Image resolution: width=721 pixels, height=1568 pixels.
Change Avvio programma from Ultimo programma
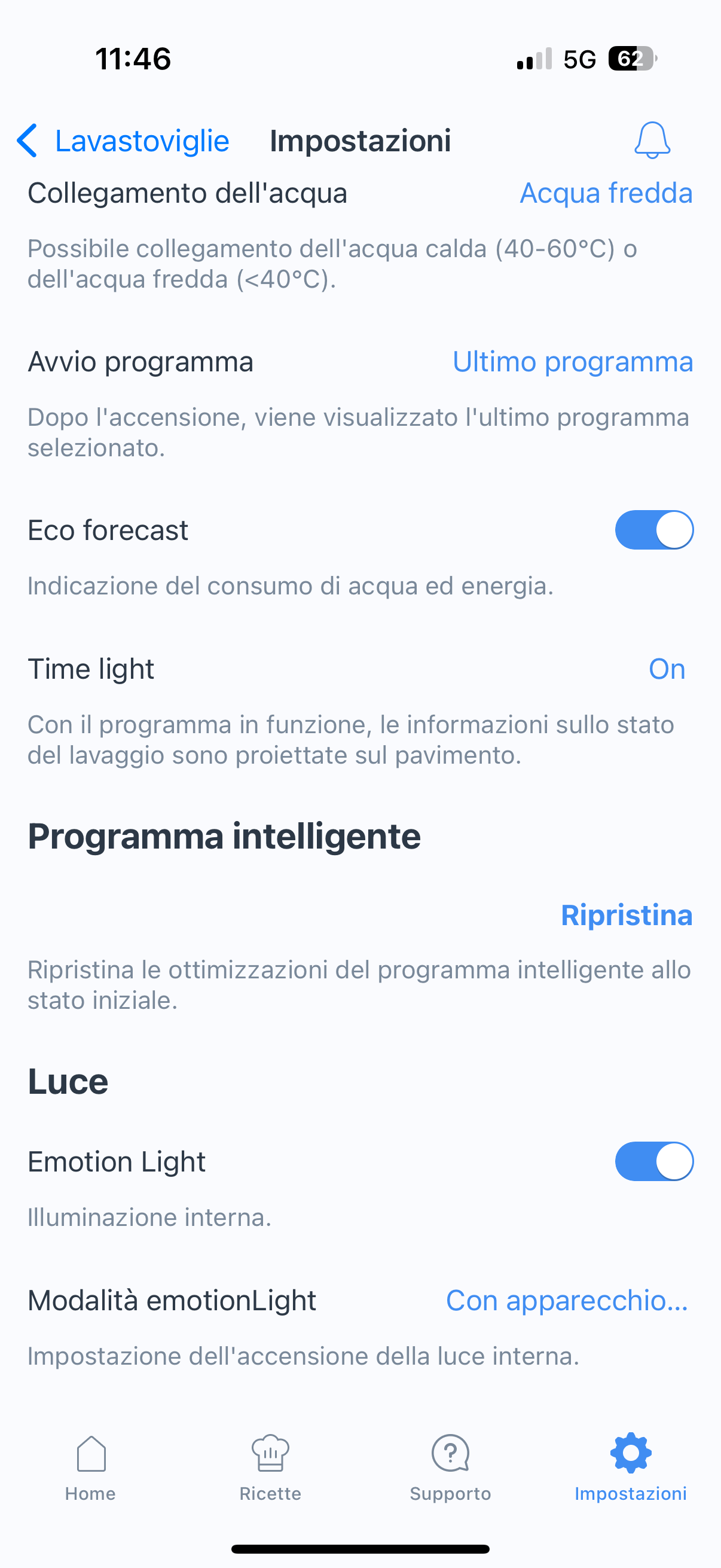(573, 362)
